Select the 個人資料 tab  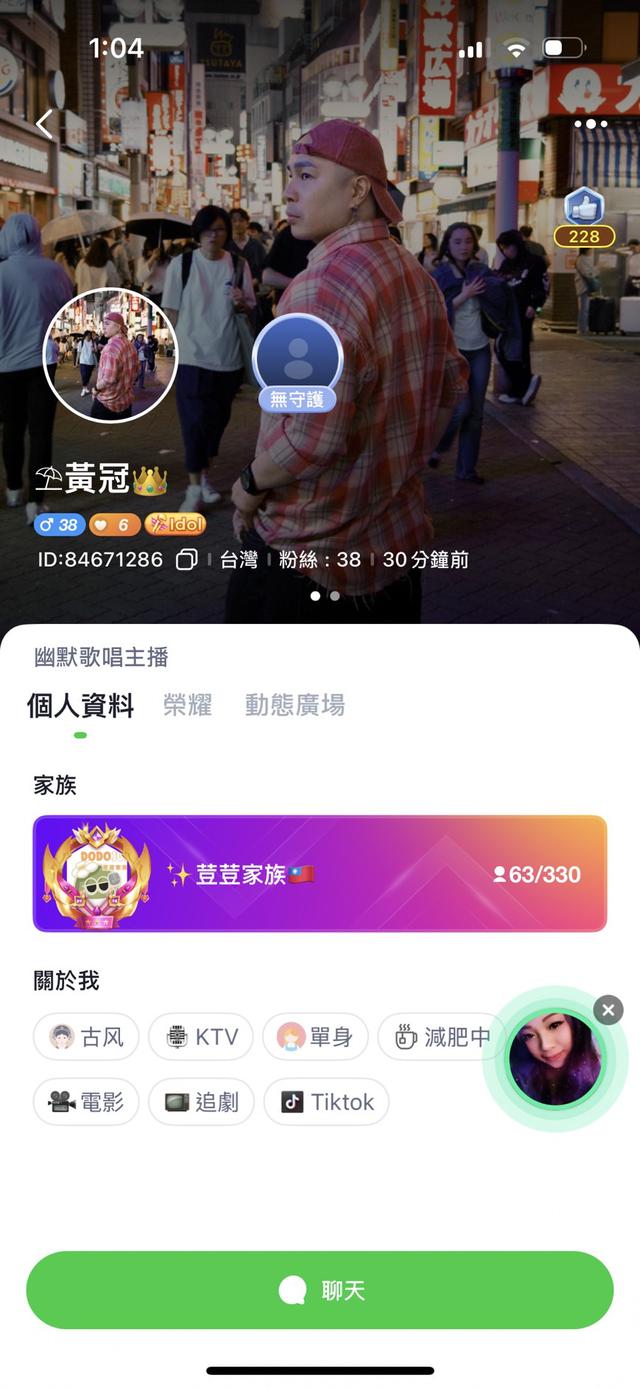click(80, 706)
